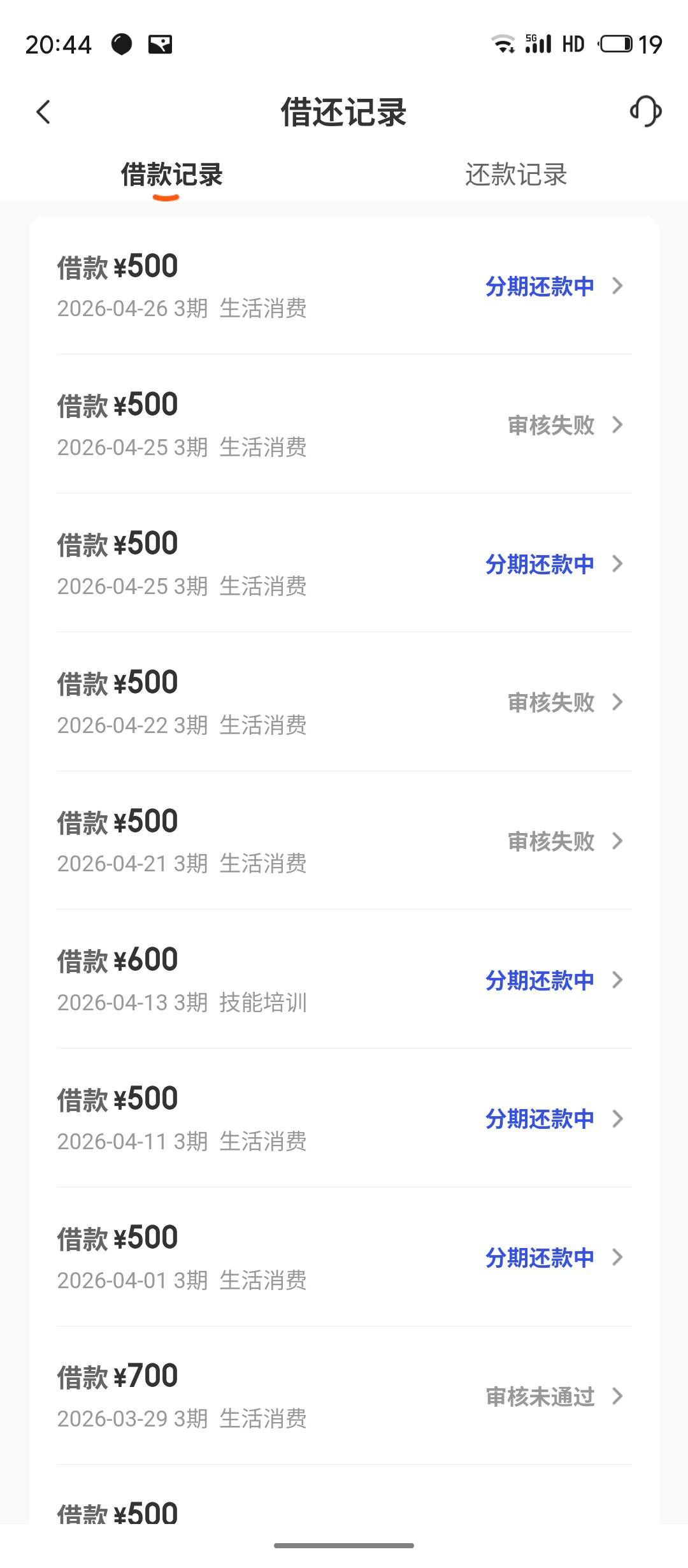View the 2026-04-11 ¥500 loan details

click(344, 1119)
